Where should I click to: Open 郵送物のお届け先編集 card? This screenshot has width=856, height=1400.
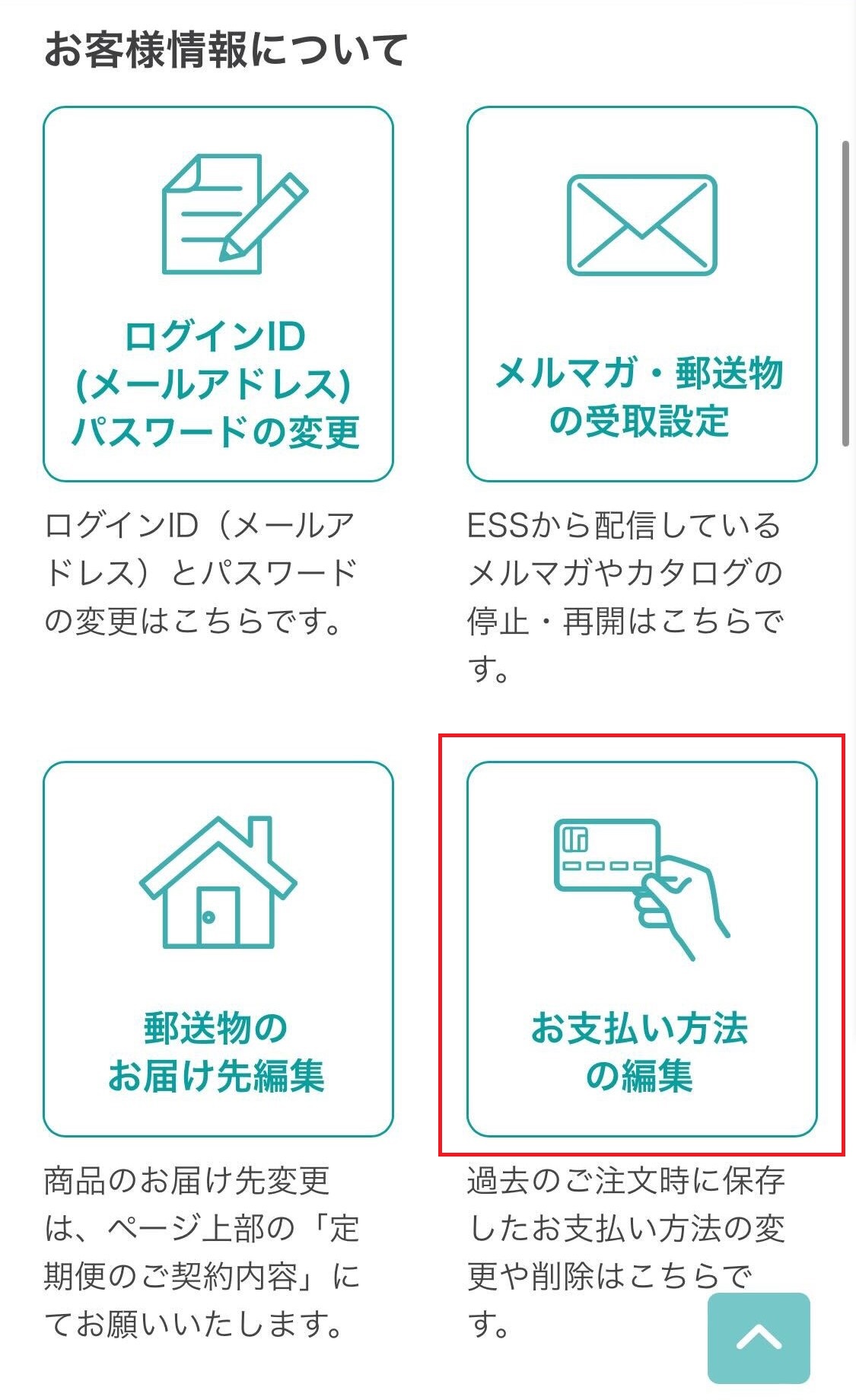[218, 949]
